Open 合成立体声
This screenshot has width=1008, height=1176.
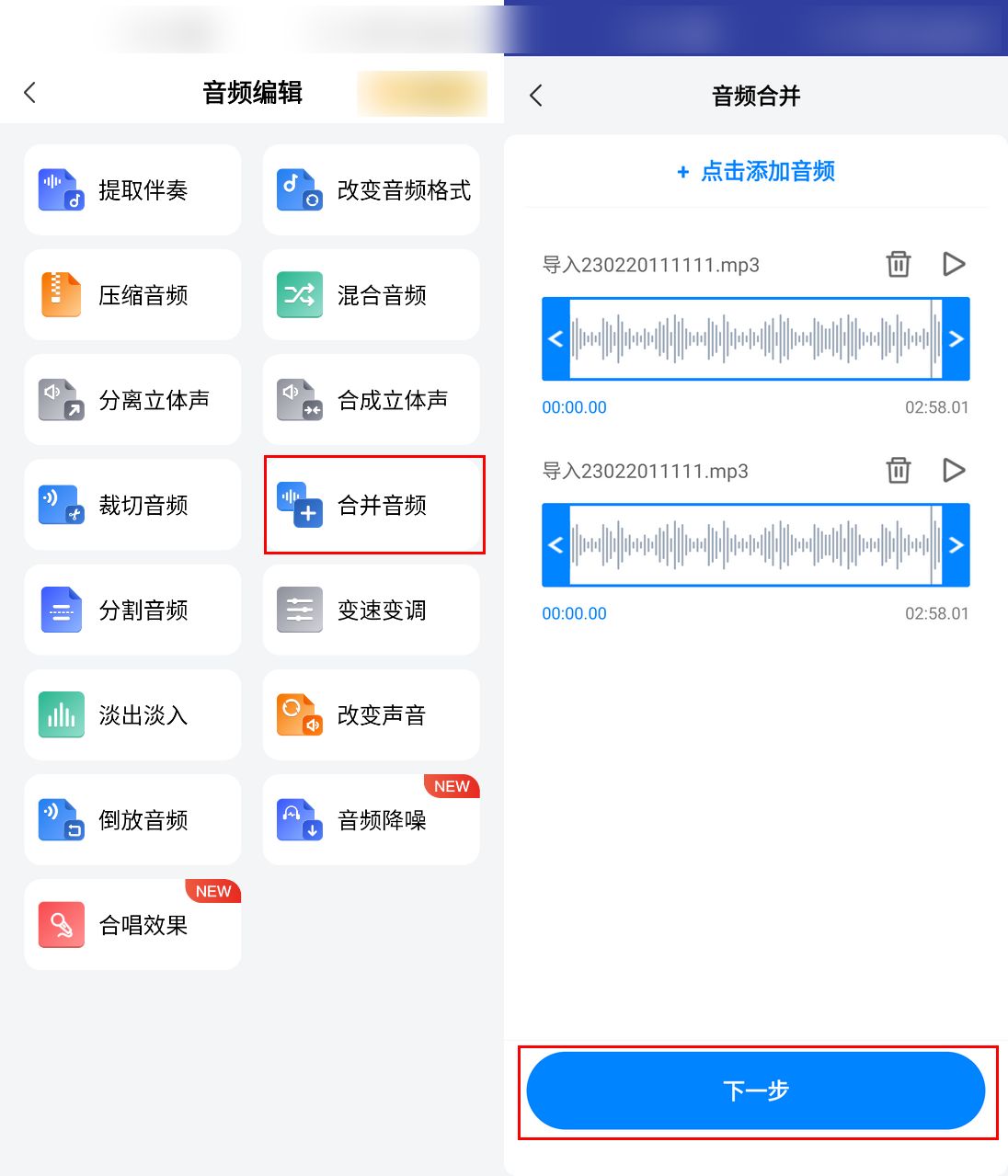[372, 400]
